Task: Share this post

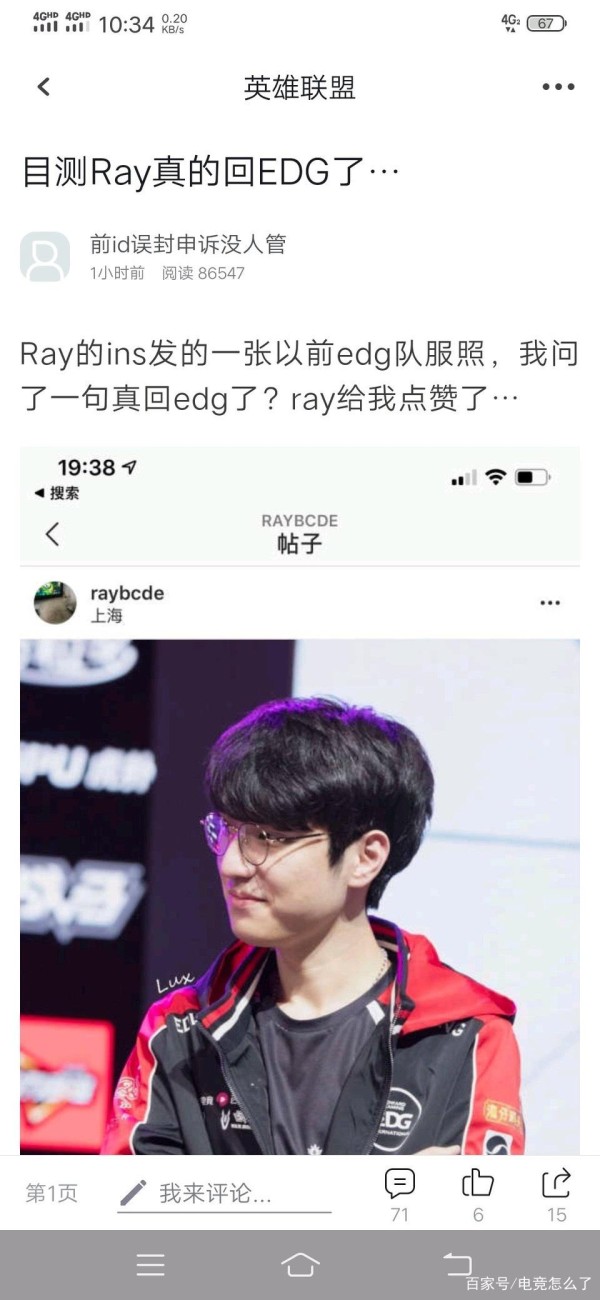Action: [556, 1194]
